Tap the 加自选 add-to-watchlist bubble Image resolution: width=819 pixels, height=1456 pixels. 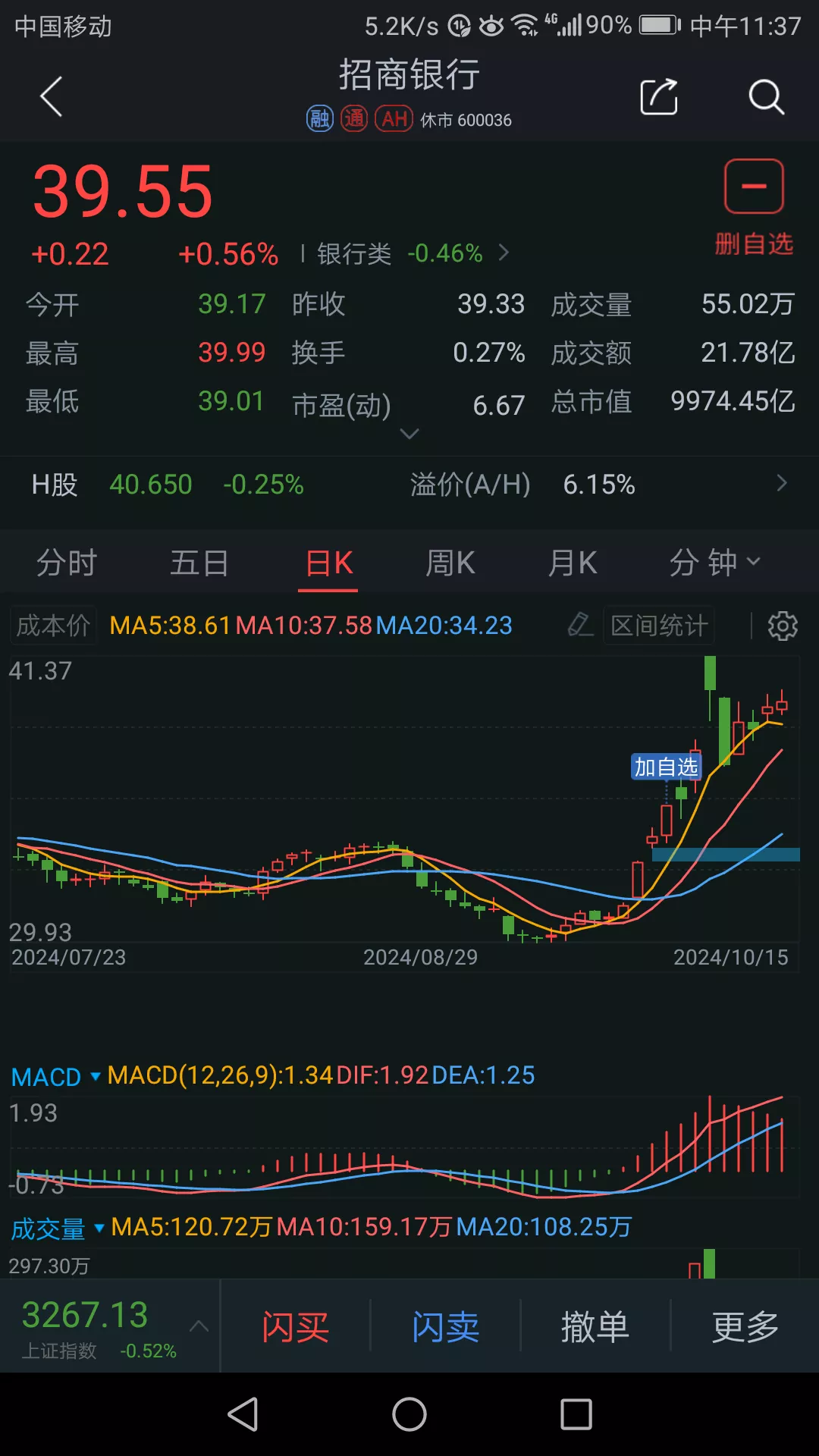pyautogui.click(x=668, y=767)
